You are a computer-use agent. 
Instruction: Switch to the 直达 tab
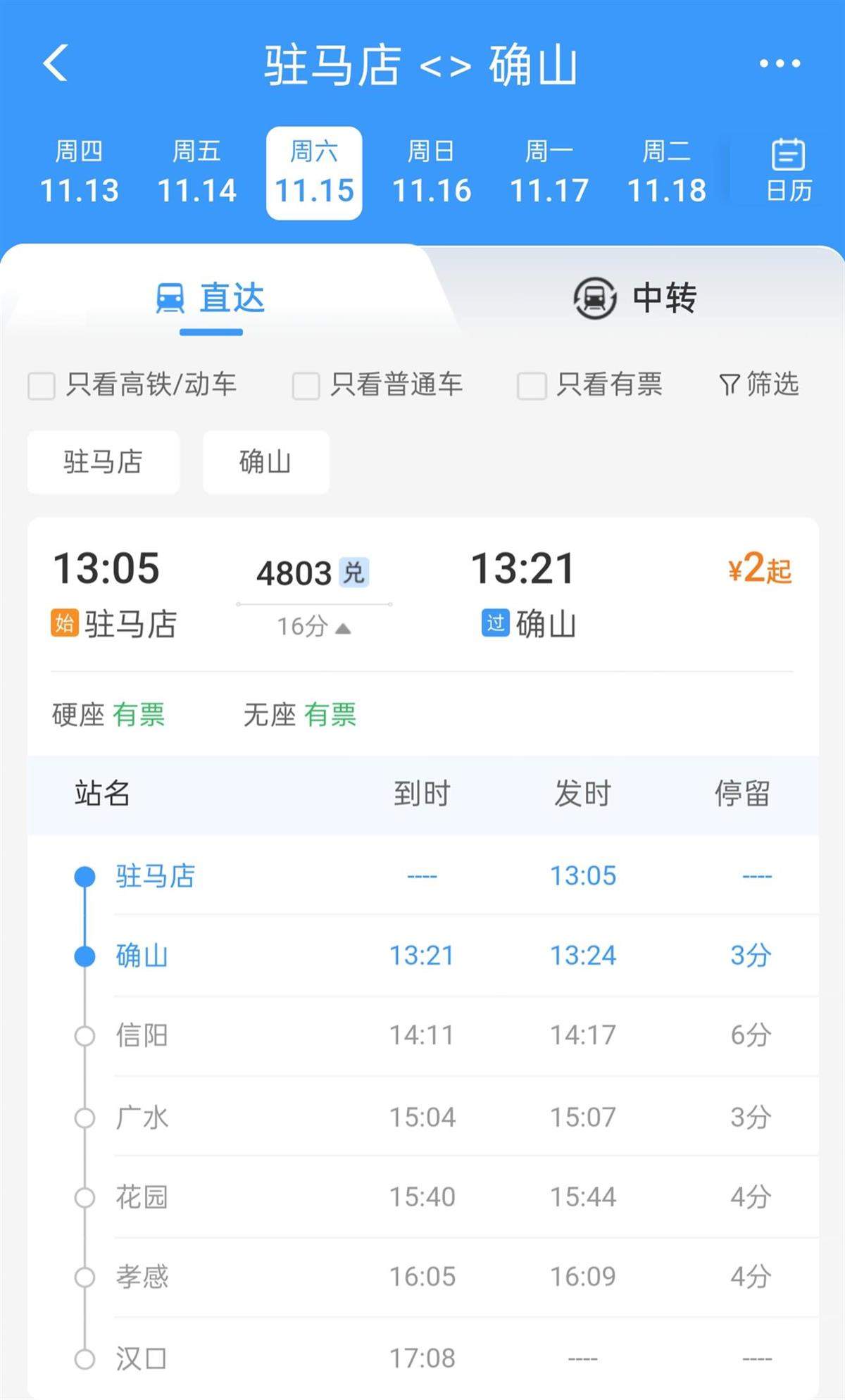click(232, 298)
